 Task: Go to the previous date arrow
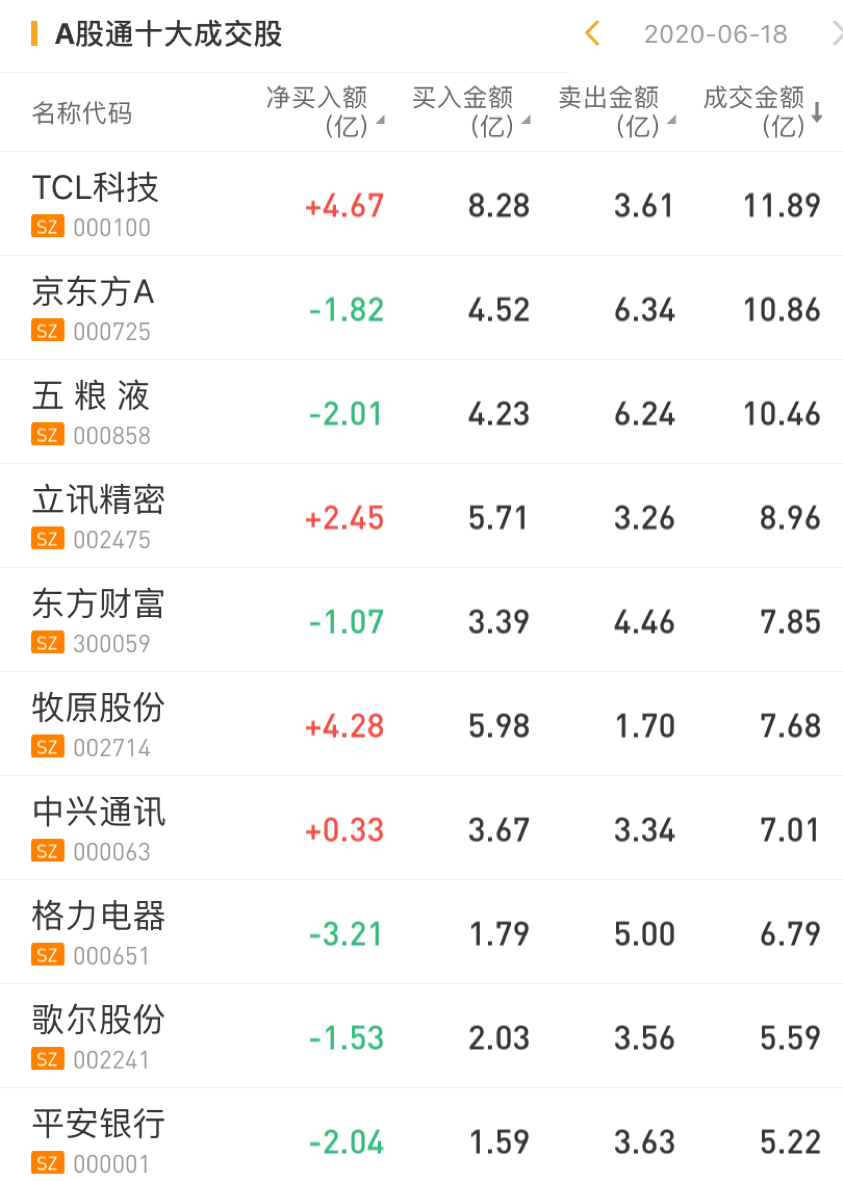click(x=592, y=34)
